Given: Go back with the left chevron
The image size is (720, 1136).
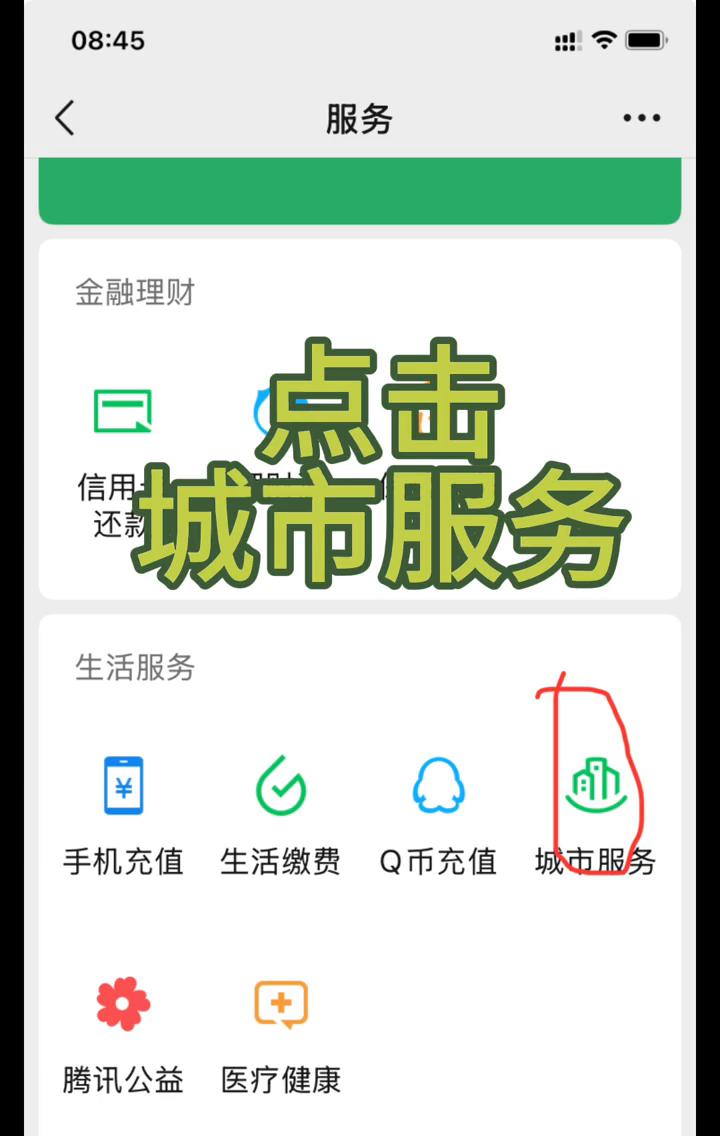Looking at the screenshot, I should coord(63,117).
